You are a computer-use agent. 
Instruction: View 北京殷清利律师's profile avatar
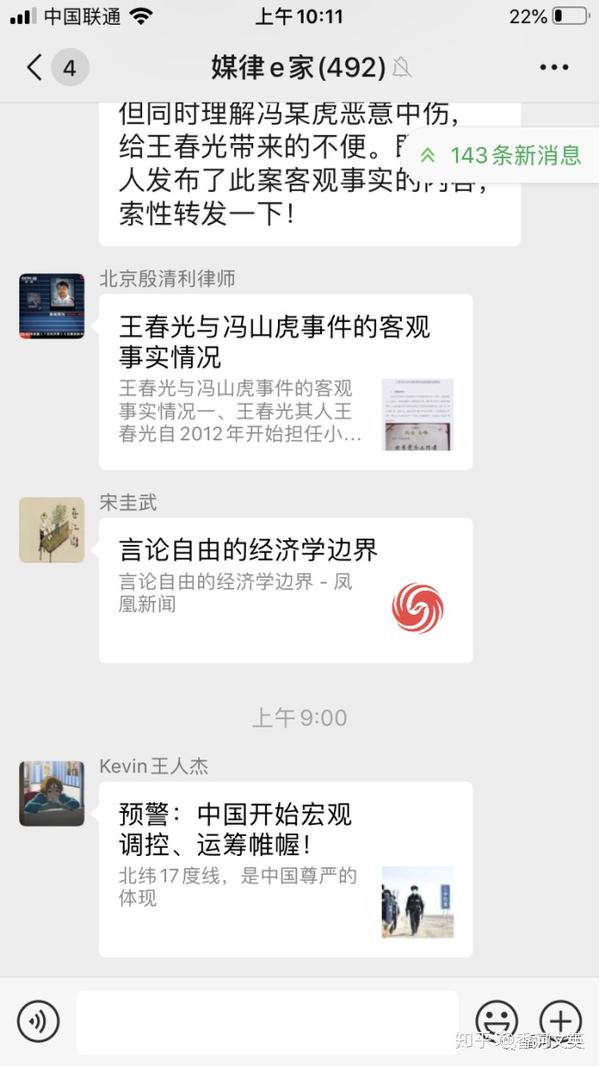tap(52, 305)
